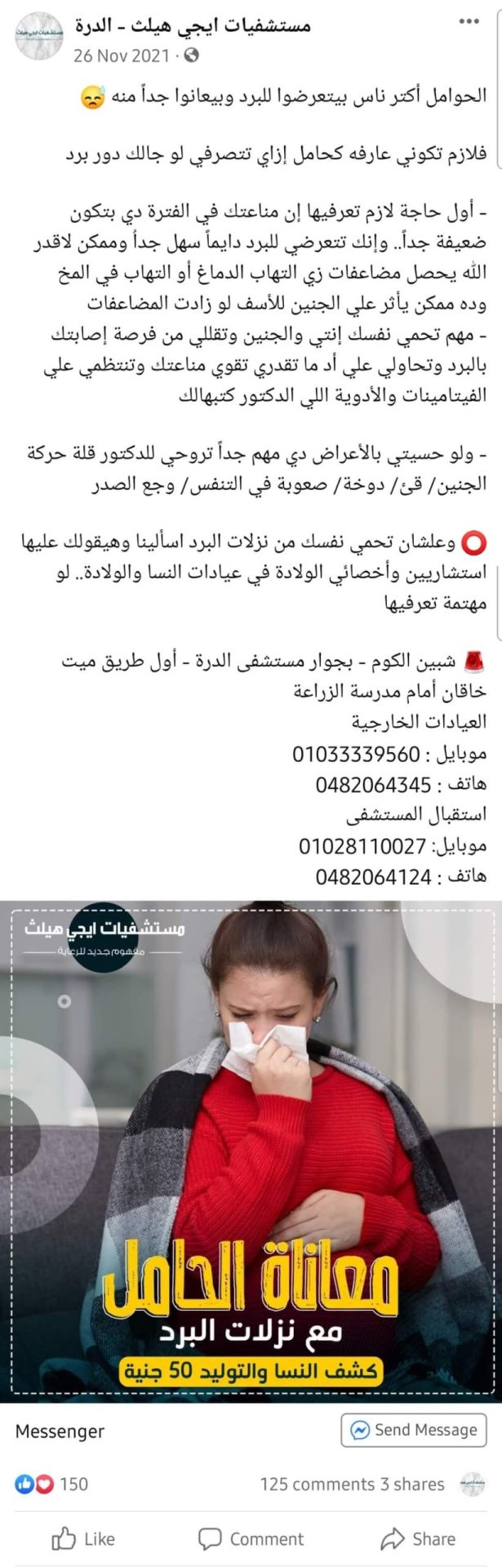This screenshot has height=1568, width=502.
Task: View the 150 reactions list
Action: coord(51,1484)
